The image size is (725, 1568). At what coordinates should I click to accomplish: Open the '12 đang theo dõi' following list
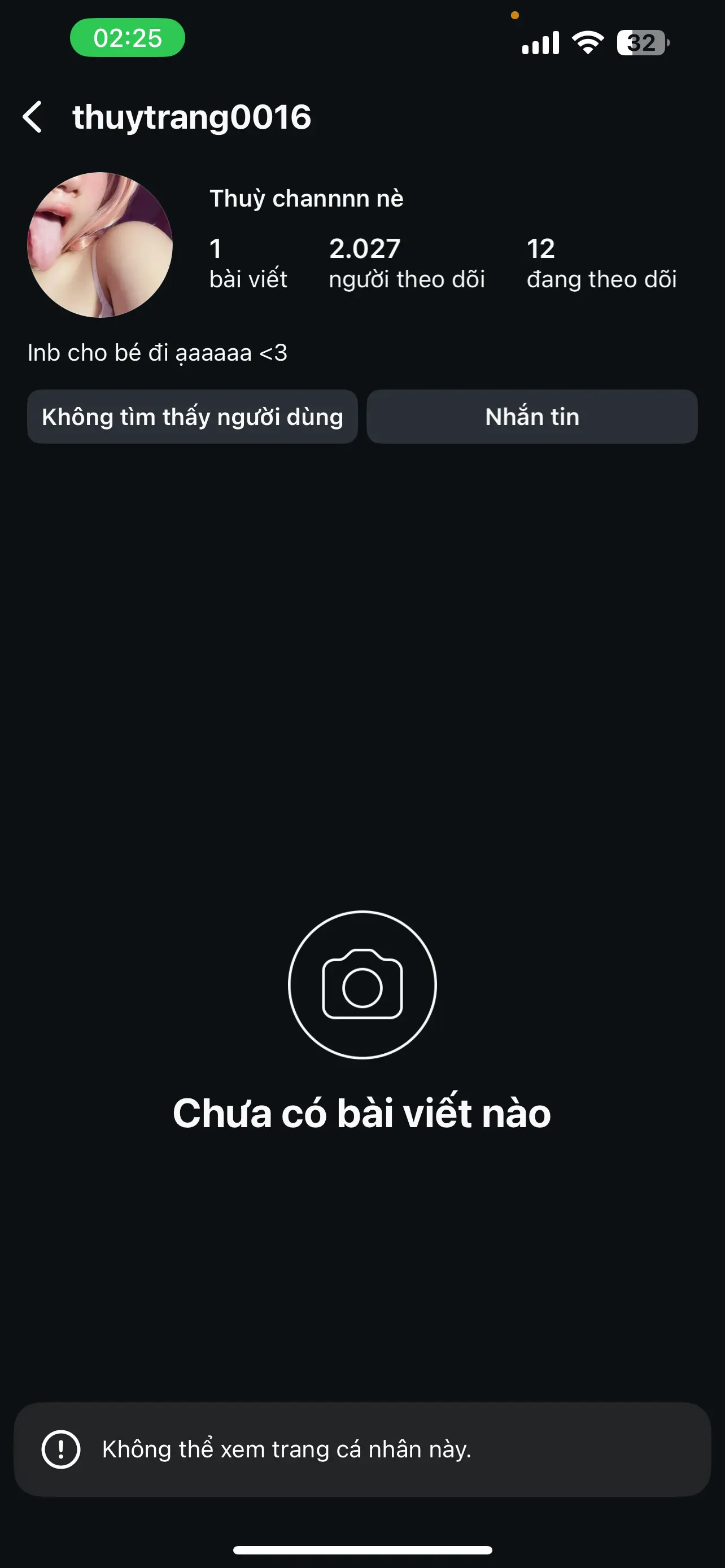point(601,263)
